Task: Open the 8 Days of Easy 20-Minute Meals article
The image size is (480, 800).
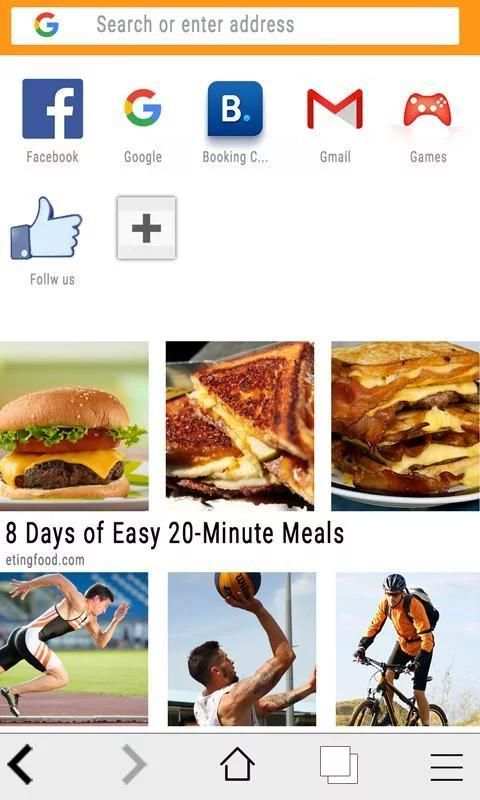Action: 174,534
